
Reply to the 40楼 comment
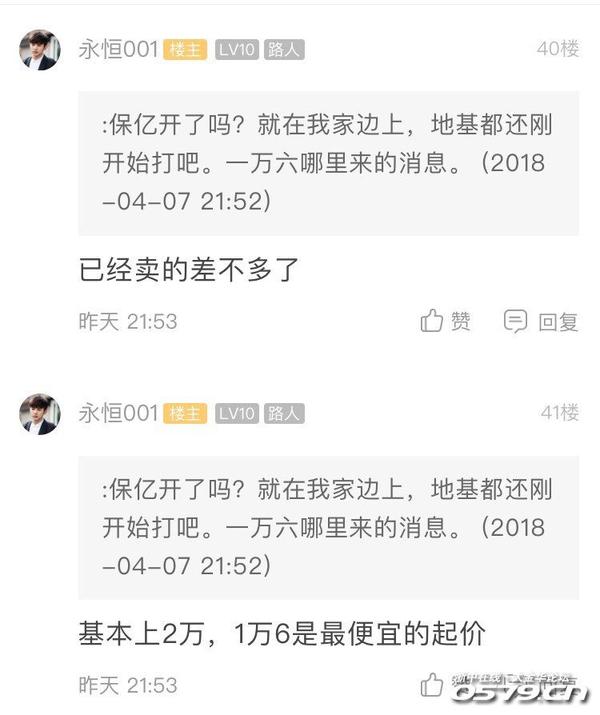tap(541, 321)
